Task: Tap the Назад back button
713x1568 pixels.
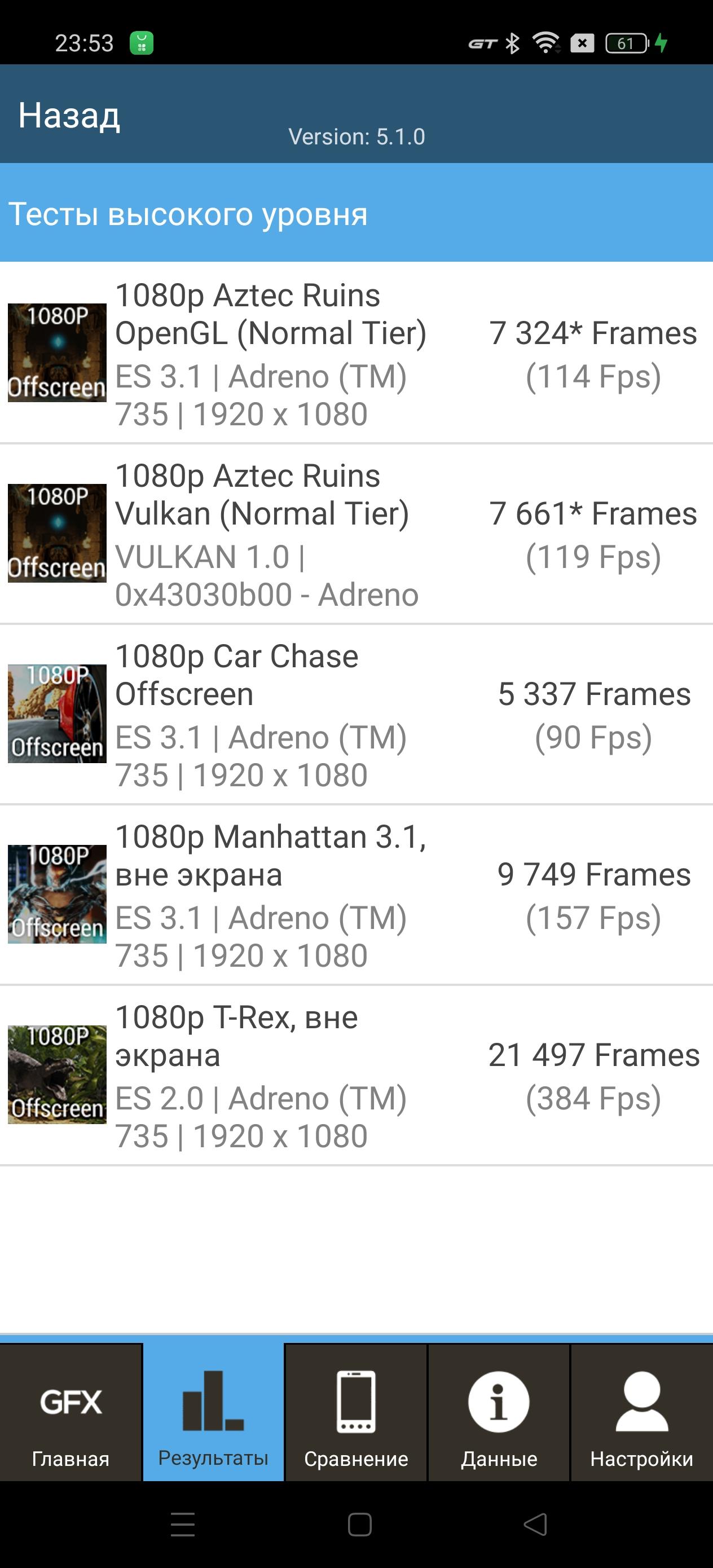Action: (69, 115)
